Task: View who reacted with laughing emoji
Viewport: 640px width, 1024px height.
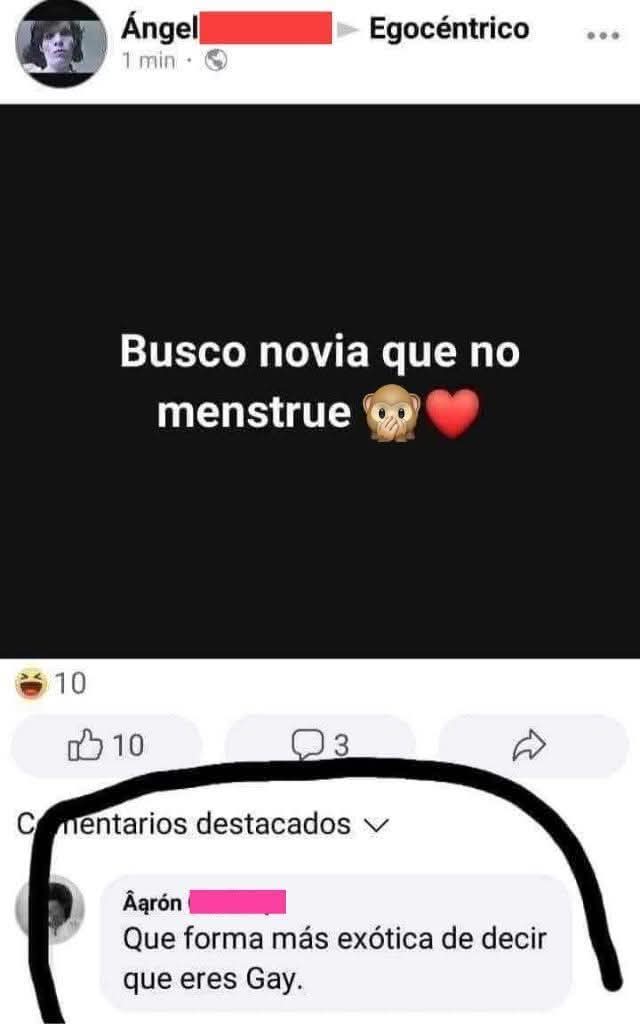Action: pyautogui.click(x=50, y=683)
